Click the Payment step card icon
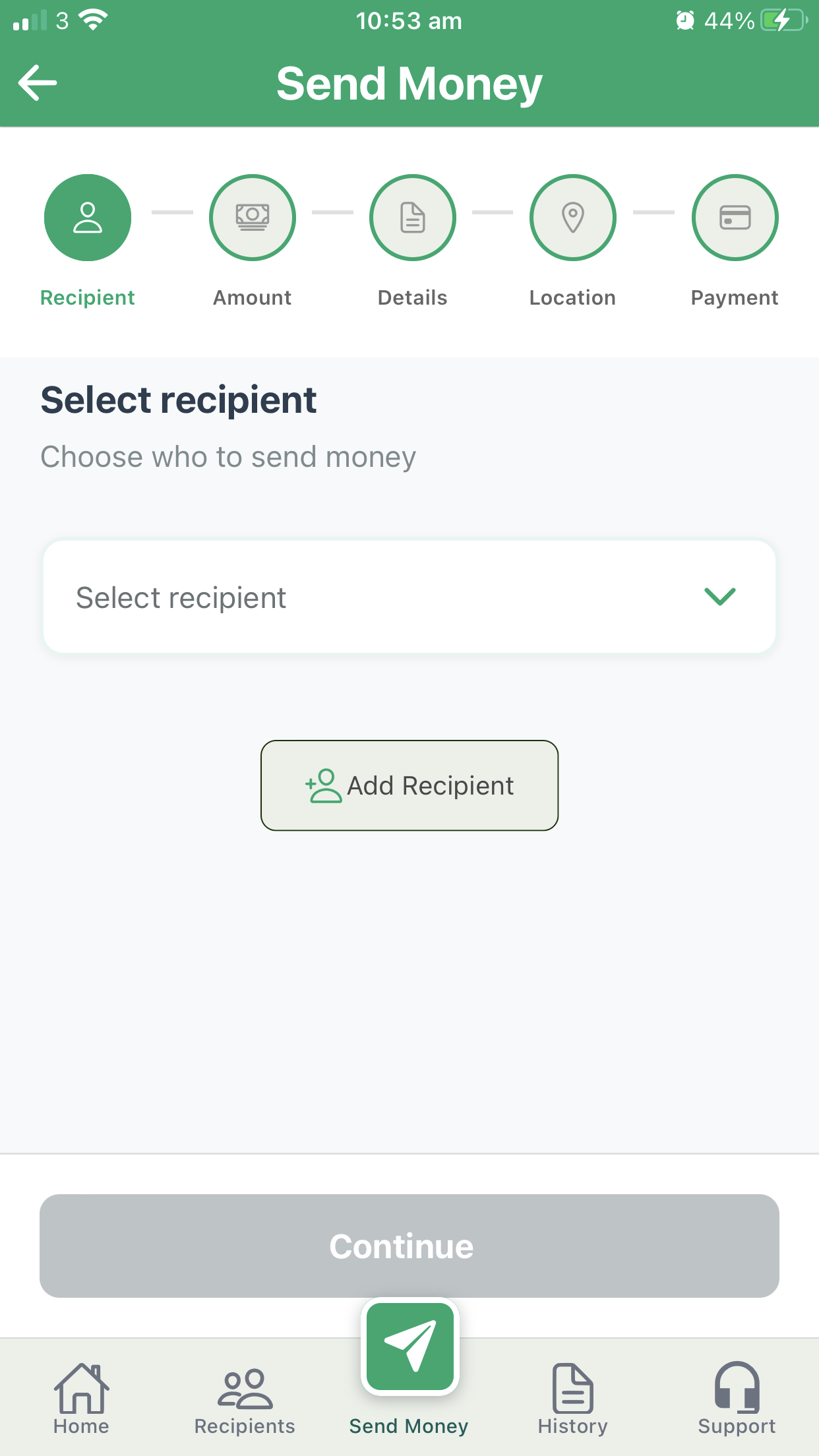Screen dimensions: 819x1456 coord(735,217)
